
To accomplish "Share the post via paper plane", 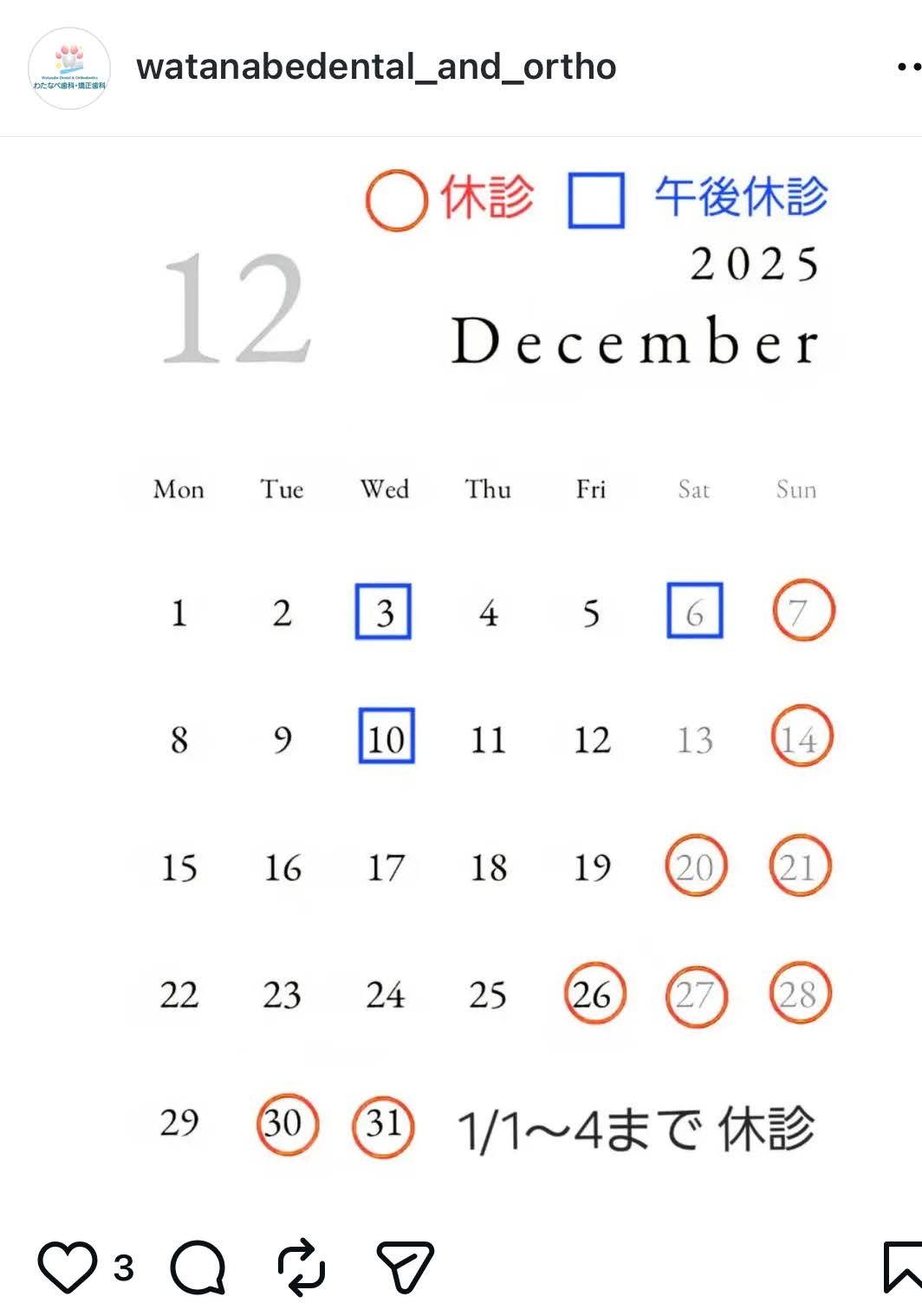I will click(x=405, y=1267).
